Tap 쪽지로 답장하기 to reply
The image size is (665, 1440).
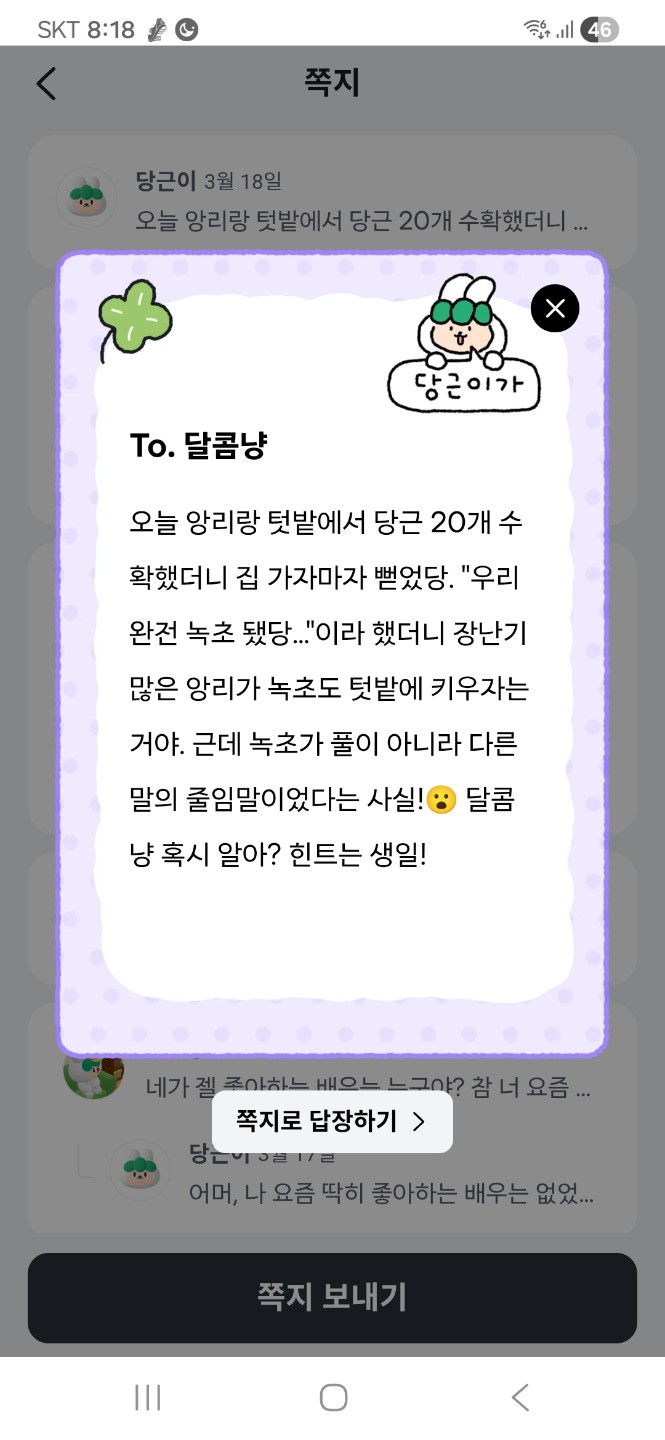click(x=332, y=1121)
